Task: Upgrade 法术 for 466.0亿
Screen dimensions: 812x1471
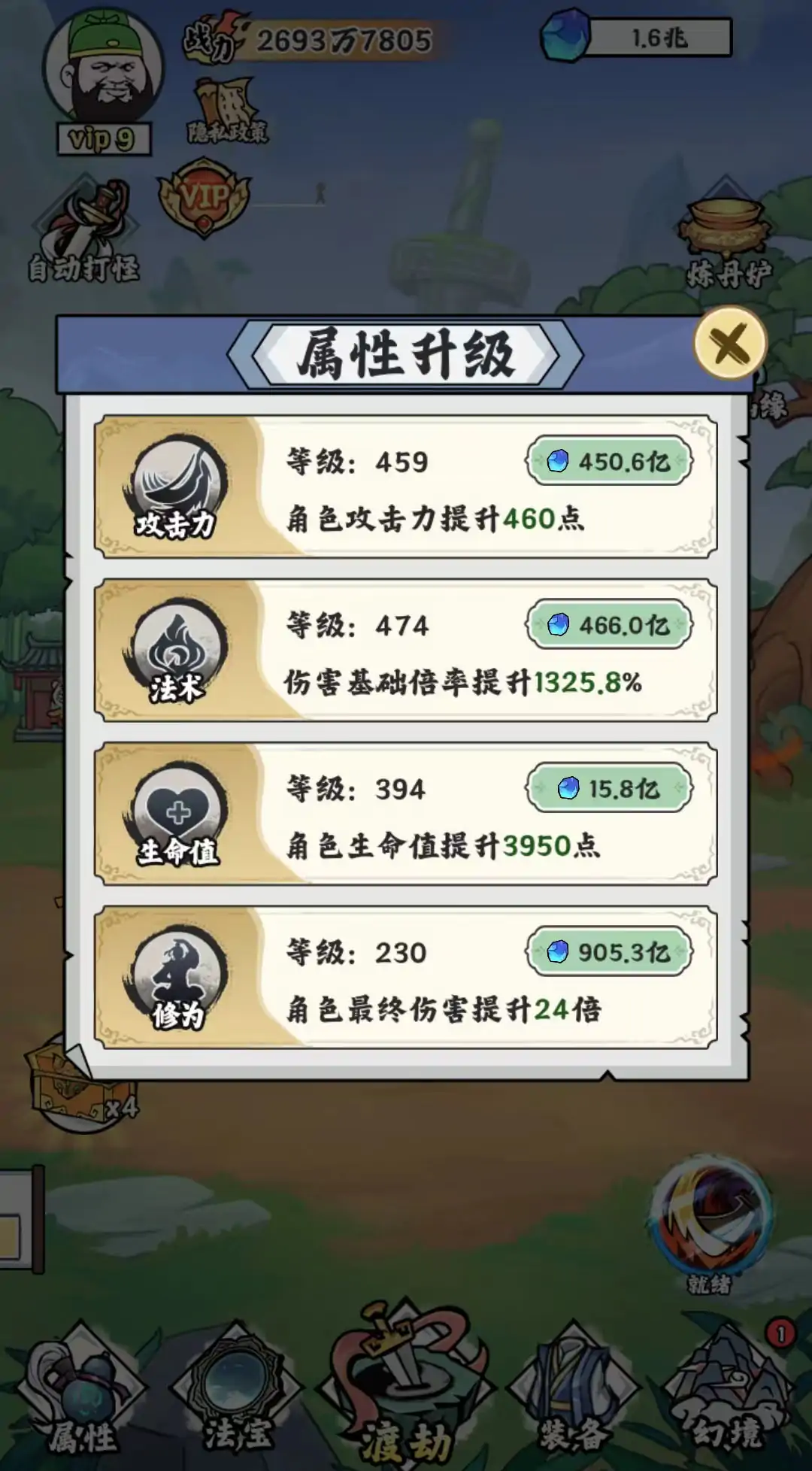Action: [609, 625]
